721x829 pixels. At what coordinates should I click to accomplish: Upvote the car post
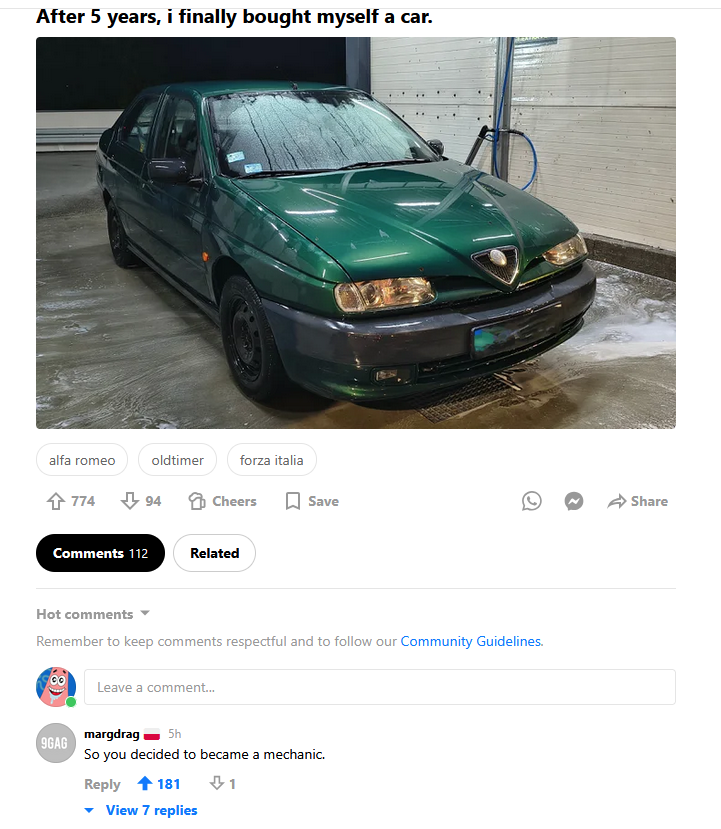tap(56, 501)
